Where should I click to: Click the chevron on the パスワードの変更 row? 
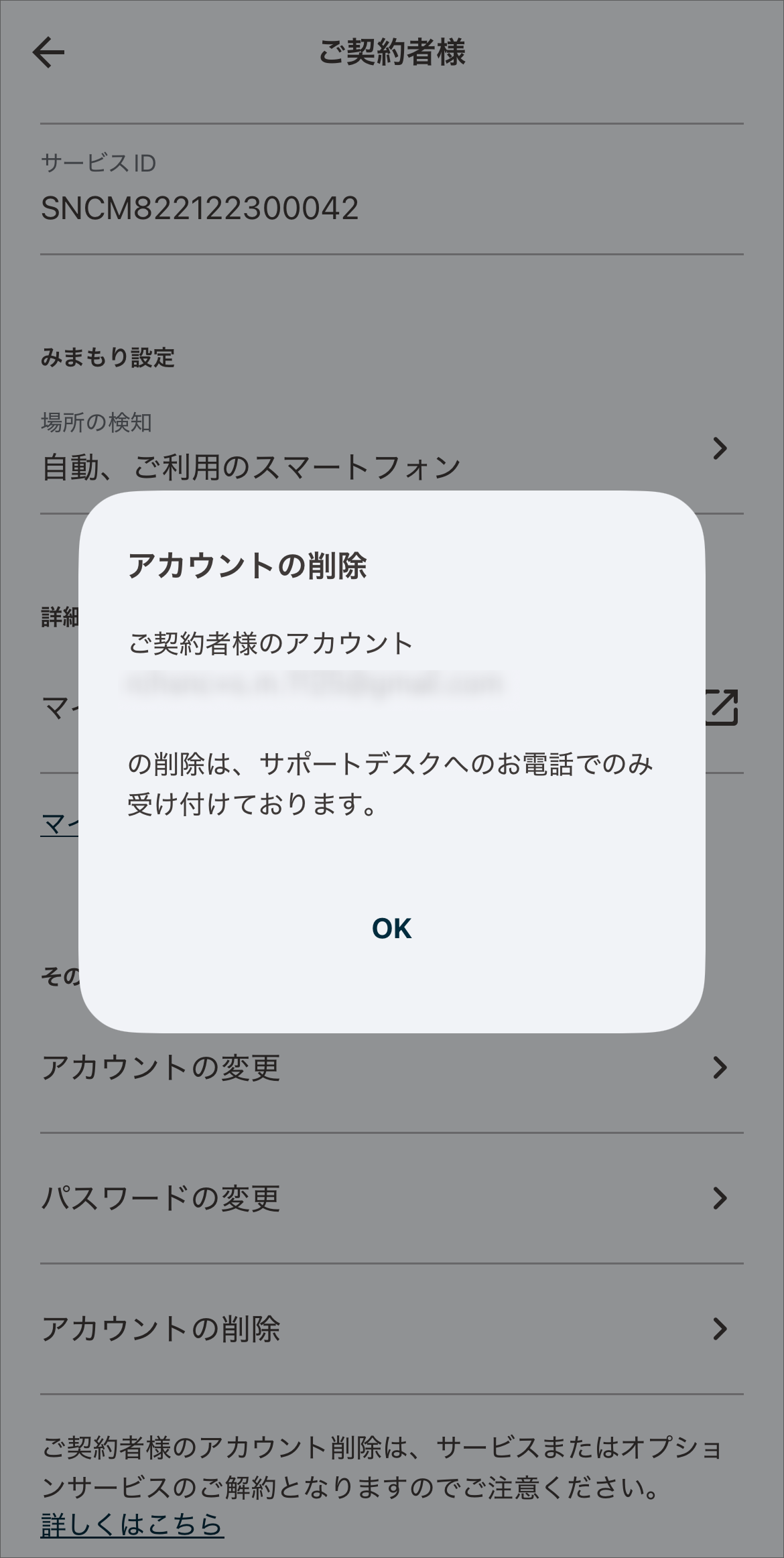point(719,1197)
